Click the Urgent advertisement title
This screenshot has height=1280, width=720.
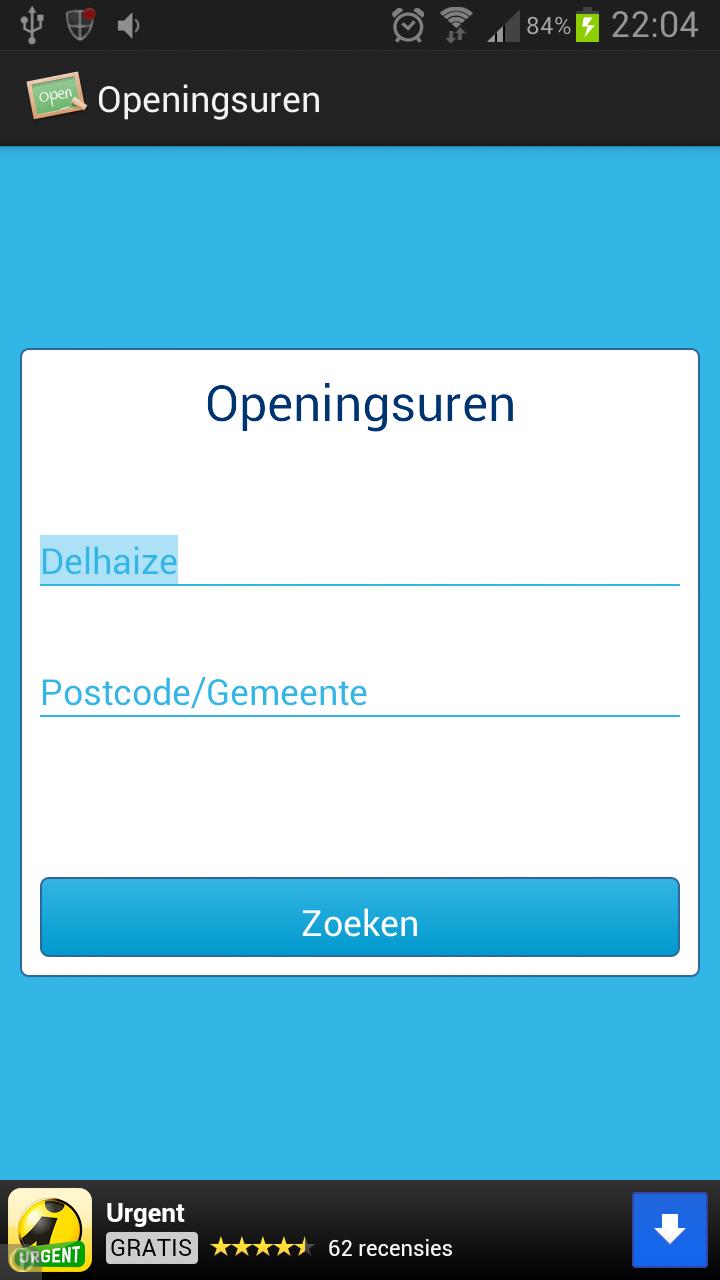pos(146,1212)
